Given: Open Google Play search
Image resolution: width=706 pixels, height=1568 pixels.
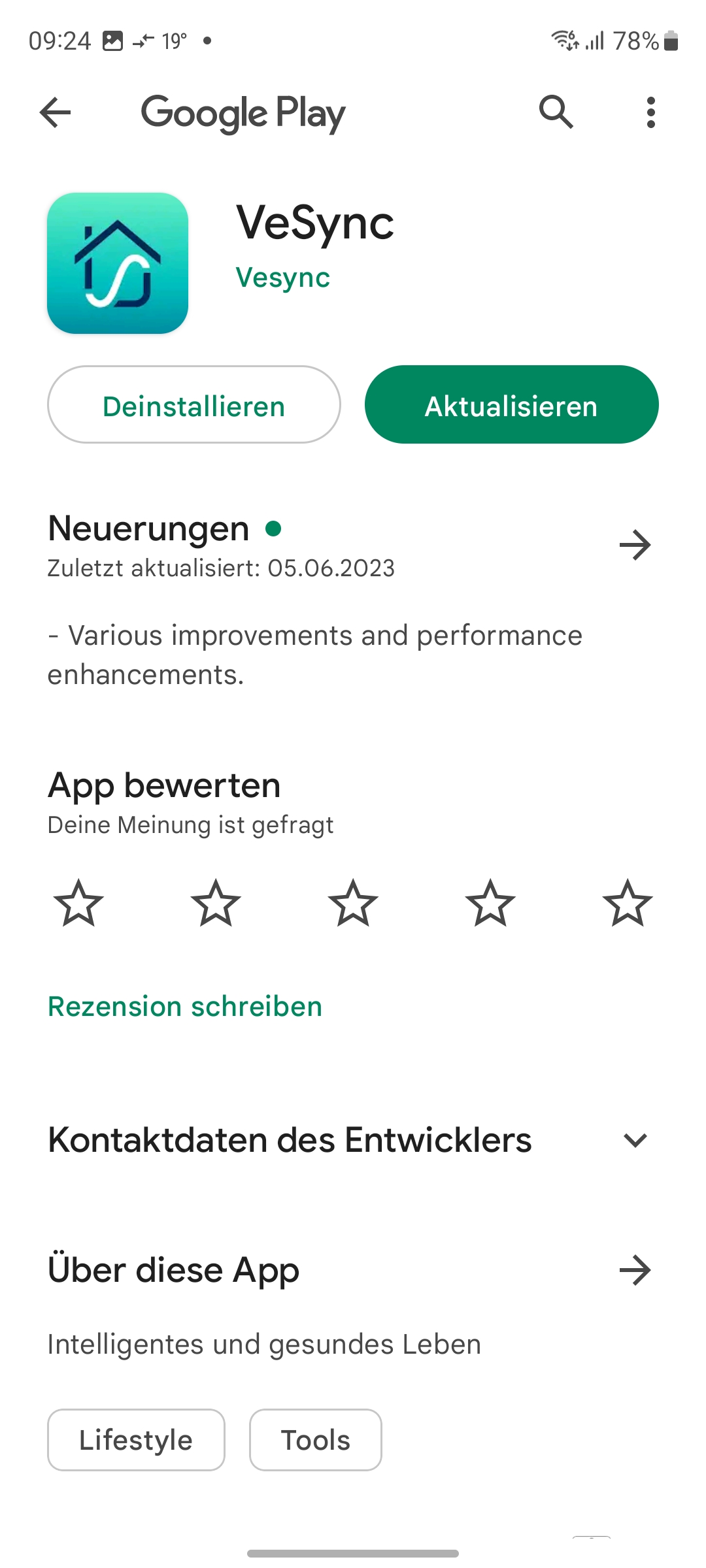Looking at the screenshot, I should (x=556, y=112).
